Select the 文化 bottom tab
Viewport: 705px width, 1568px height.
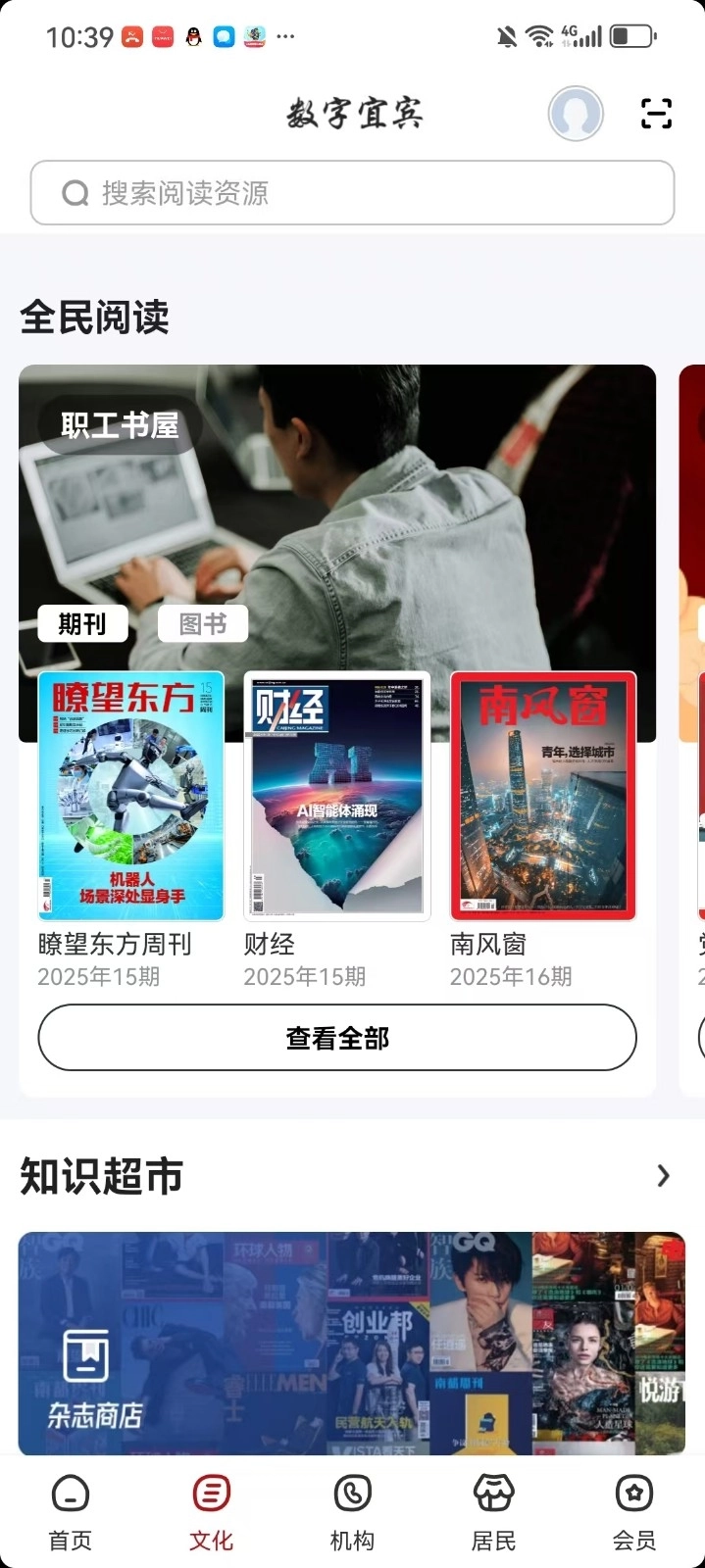pos(212,1512)
